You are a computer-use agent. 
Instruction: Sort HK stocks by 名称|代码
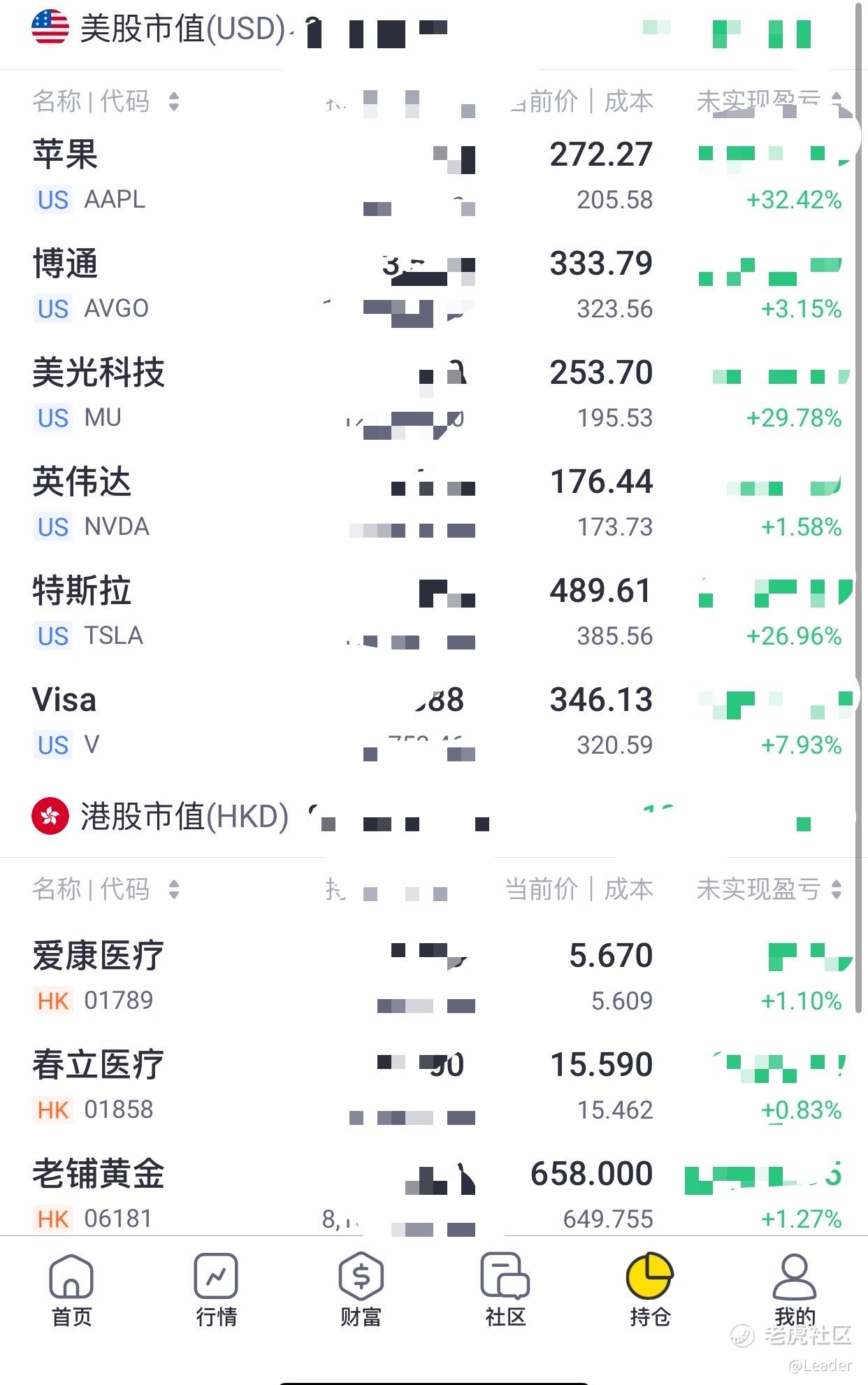point(106,889)
